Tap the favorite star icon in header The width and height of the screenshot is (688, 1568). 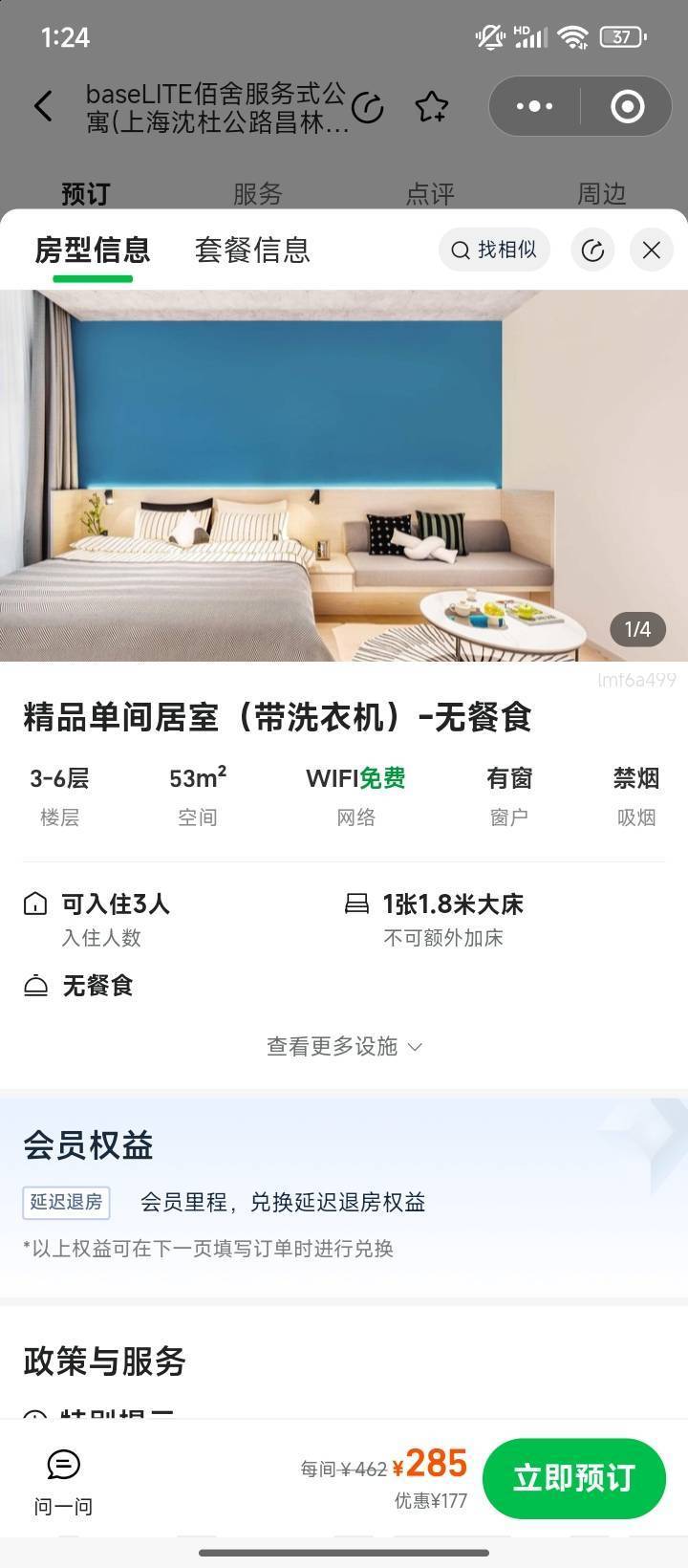tap(432, 106)
